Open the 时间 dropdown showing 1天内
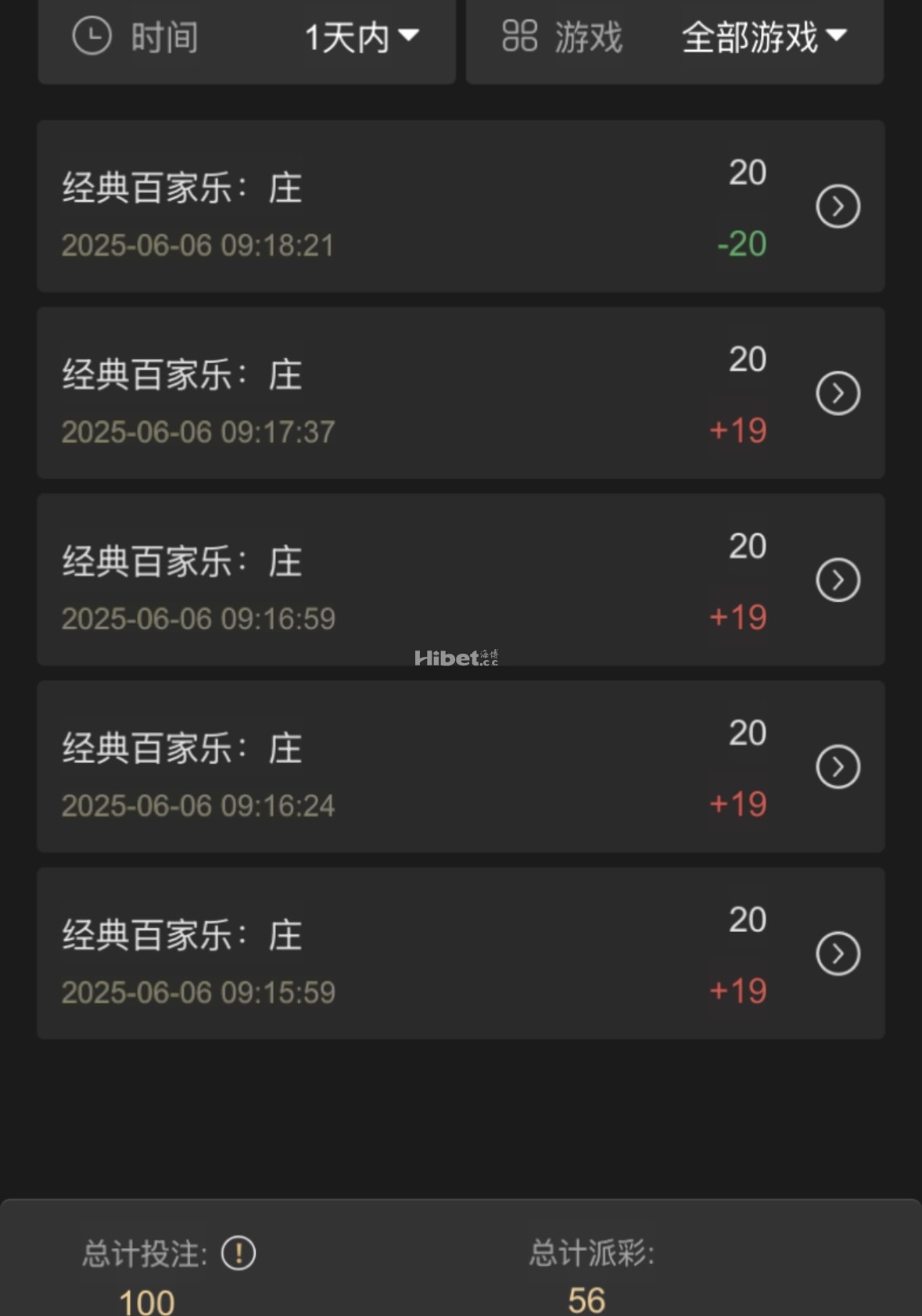Viewport: 922px width, 1316px height. (x=361, y=37)
